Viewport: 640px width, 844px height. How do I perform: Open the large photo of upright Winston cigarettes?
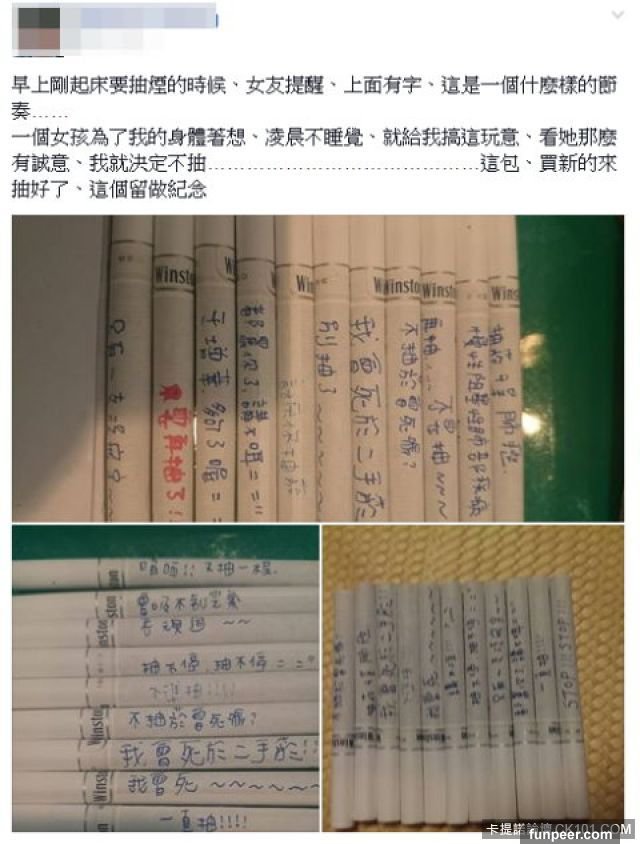pyautogui.click(x=318, y=367)
